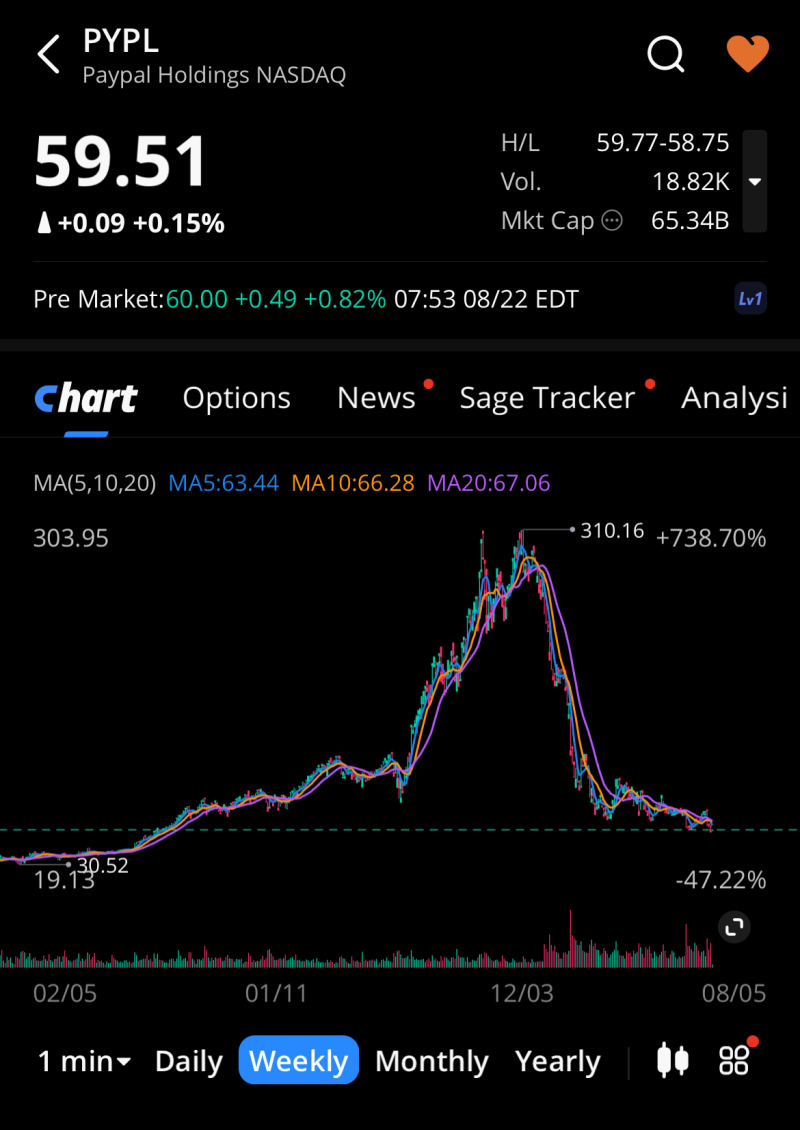The width and height of the screenshot is (800, 1130).
Task: Tap the Lv1 quote level badge
Action: (750, 299)
